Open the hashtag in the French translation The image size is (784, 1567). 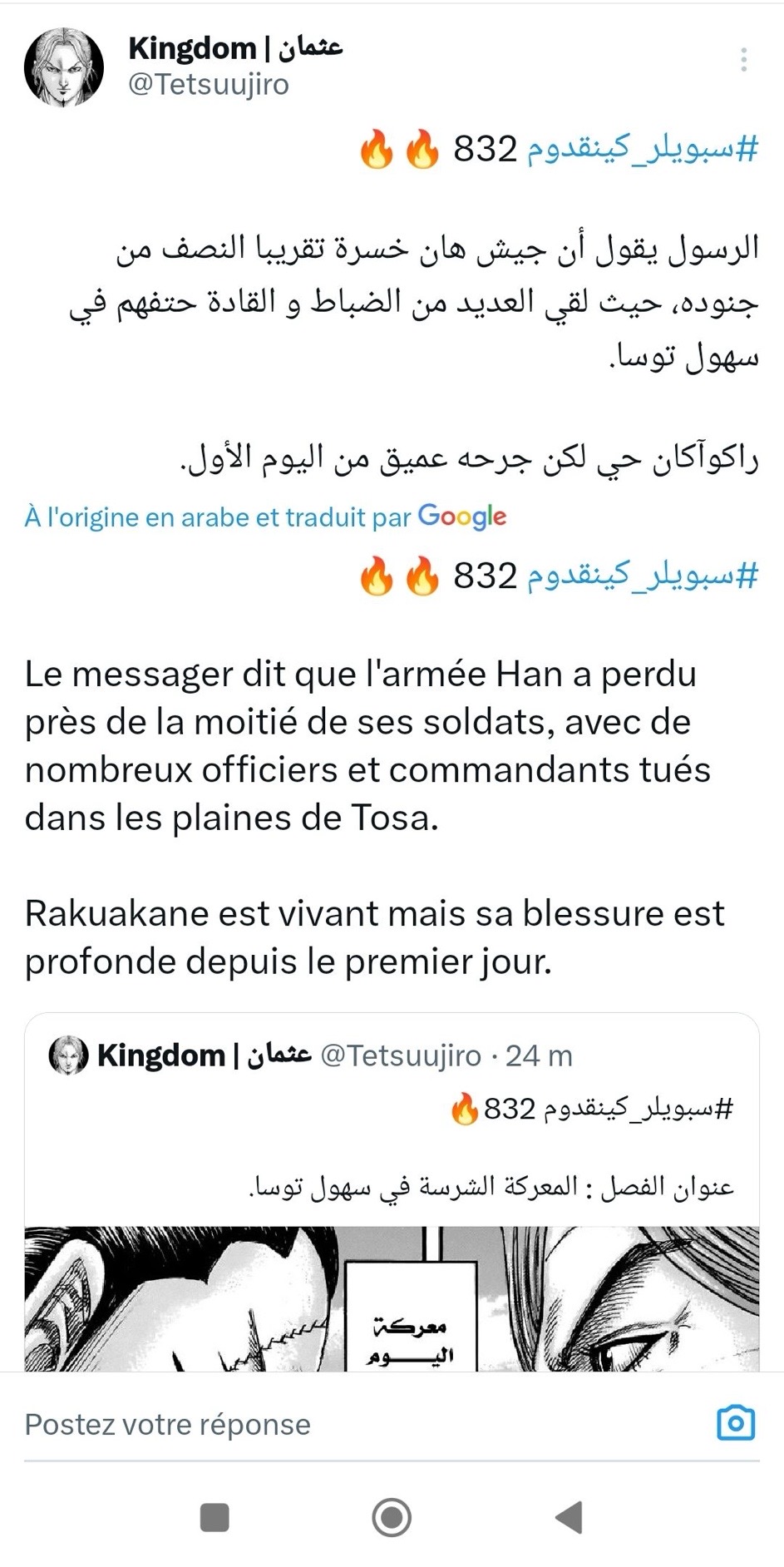(642, 576)
